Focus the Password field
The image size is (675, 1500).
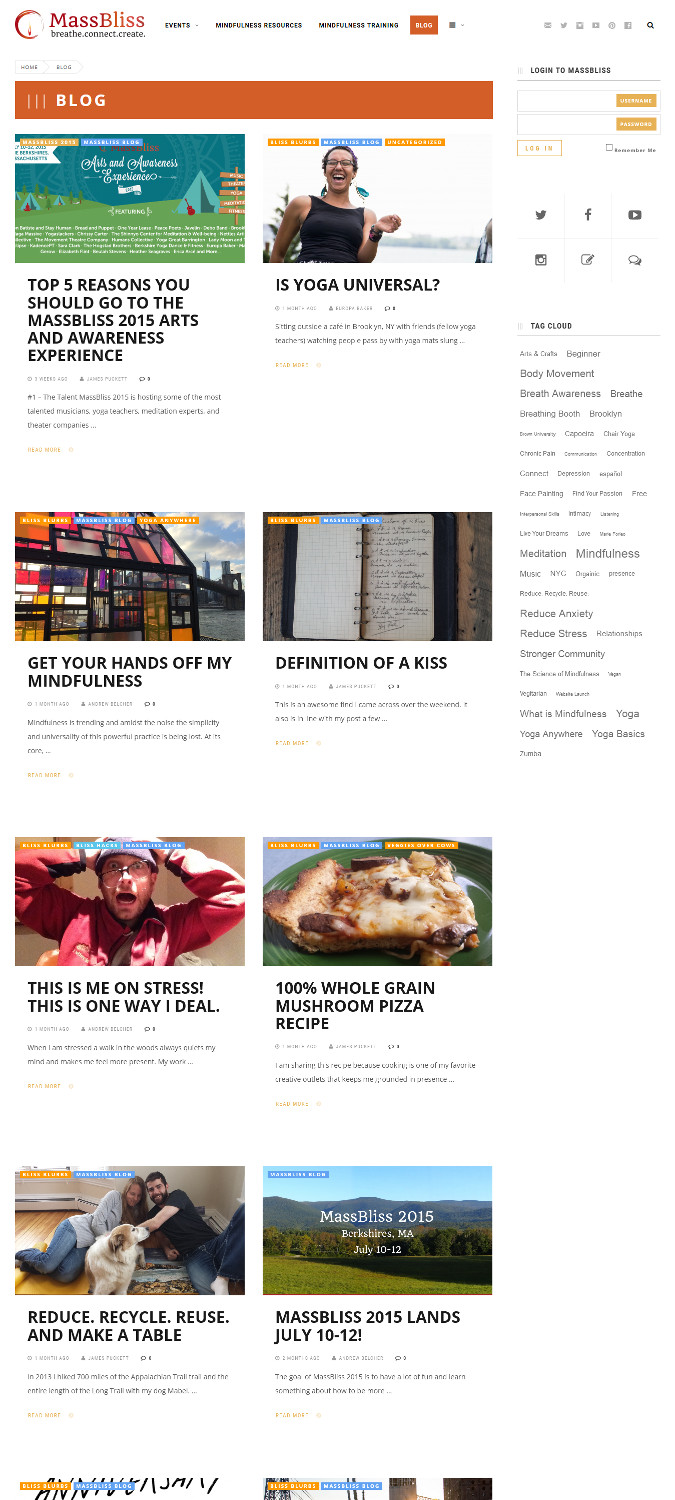(x=566, y=124)
